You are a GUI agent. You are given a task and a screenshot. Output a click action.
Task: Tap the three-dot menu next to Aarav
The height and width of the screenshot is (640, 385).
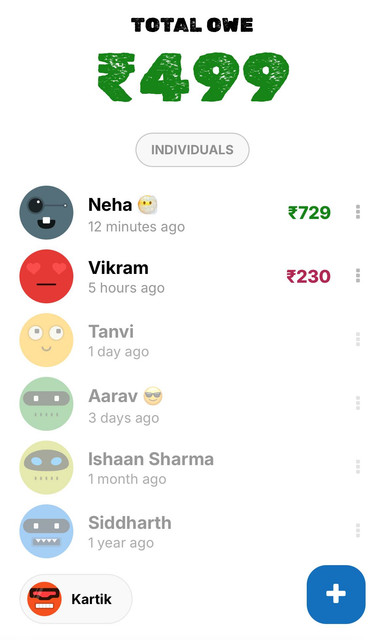[x=358, y=403]
